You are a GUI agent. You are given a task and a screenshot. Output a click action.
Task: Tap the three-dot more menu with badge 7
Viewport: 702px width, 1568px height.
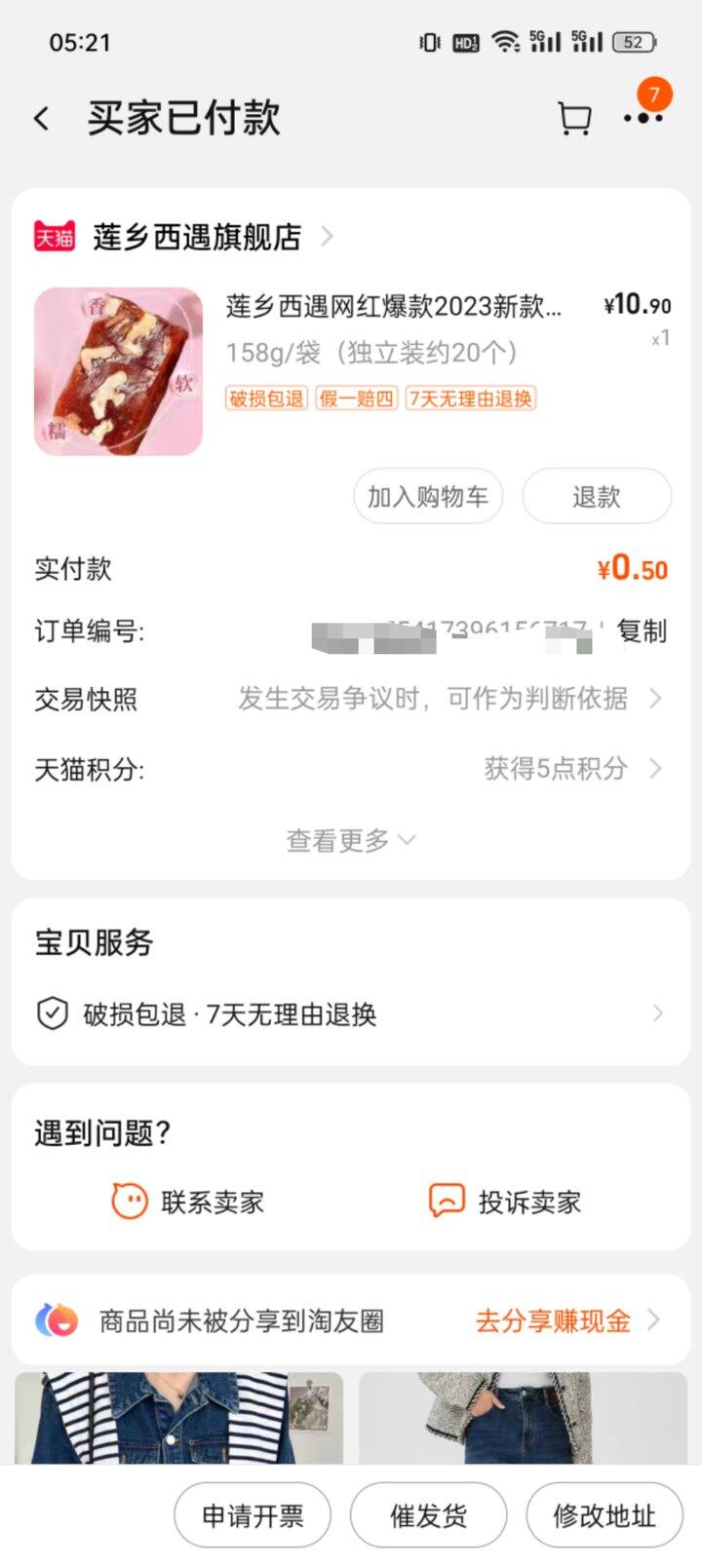point(643,119)
